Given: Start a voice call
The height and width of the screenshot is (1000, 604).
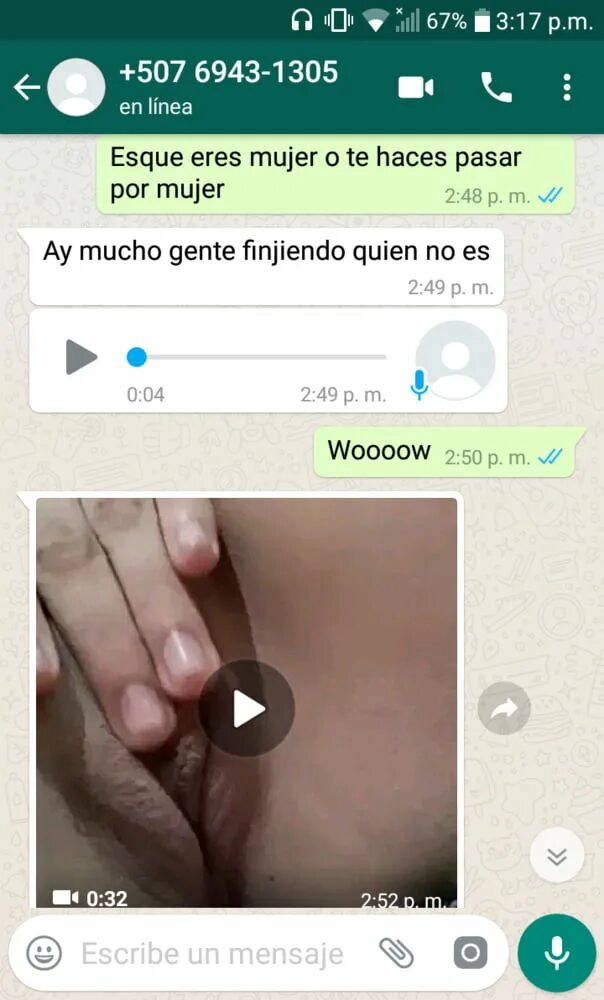Looking at the screenshot, I should 496,88.
